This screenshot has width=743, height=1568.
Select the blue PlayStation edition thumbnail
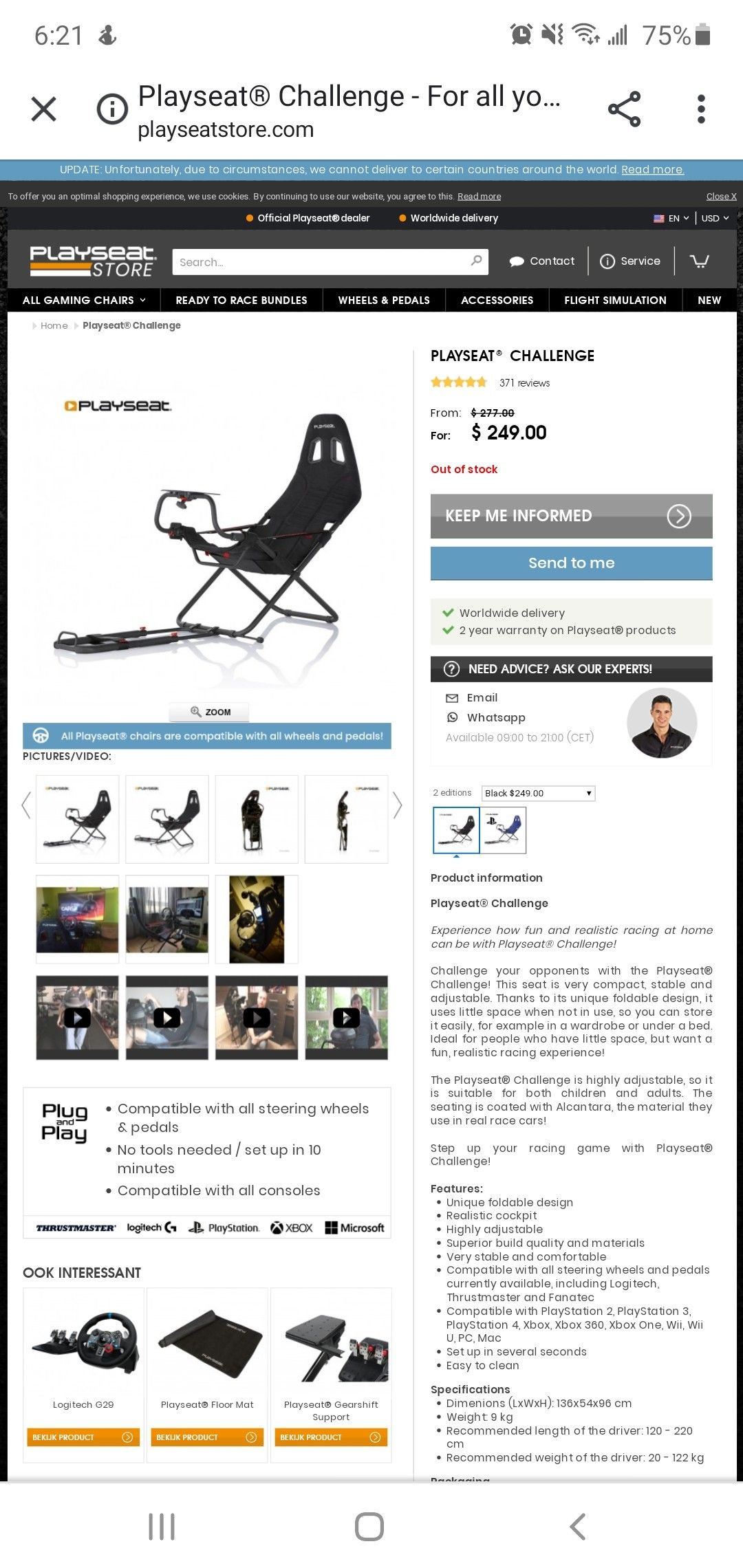[503, 830]
